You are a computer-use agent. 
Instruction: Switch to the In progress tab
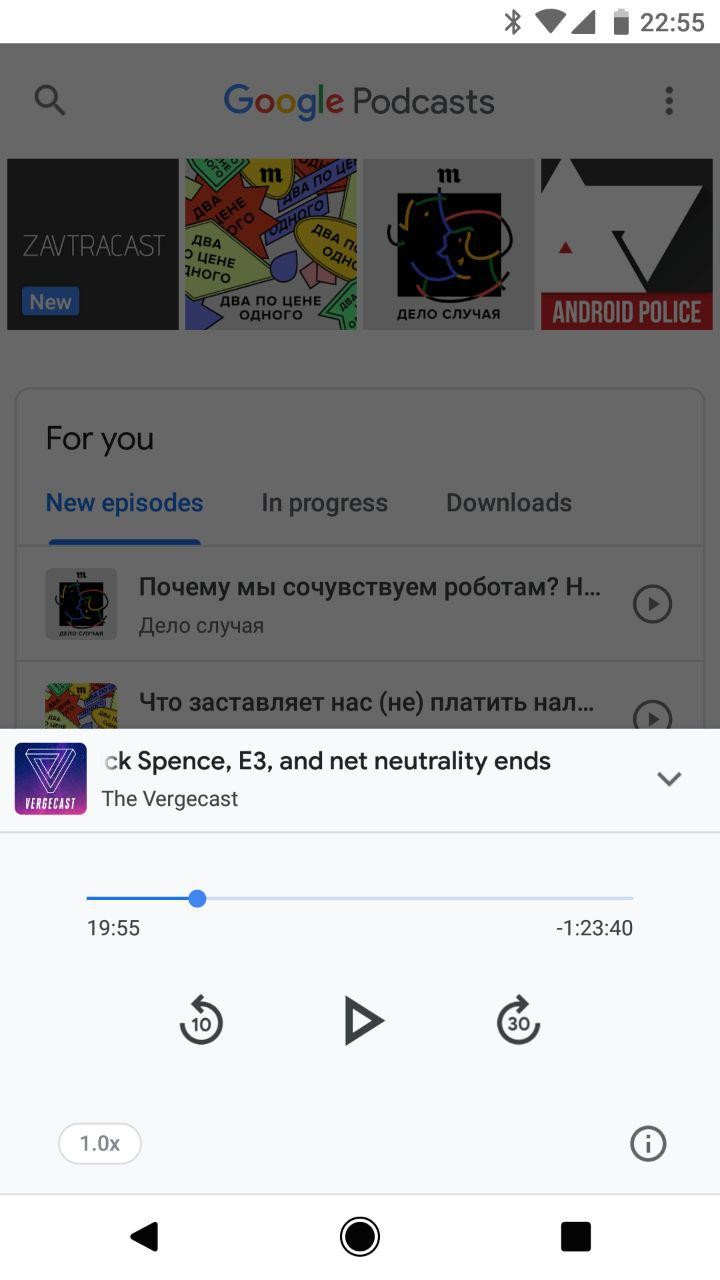324,503
